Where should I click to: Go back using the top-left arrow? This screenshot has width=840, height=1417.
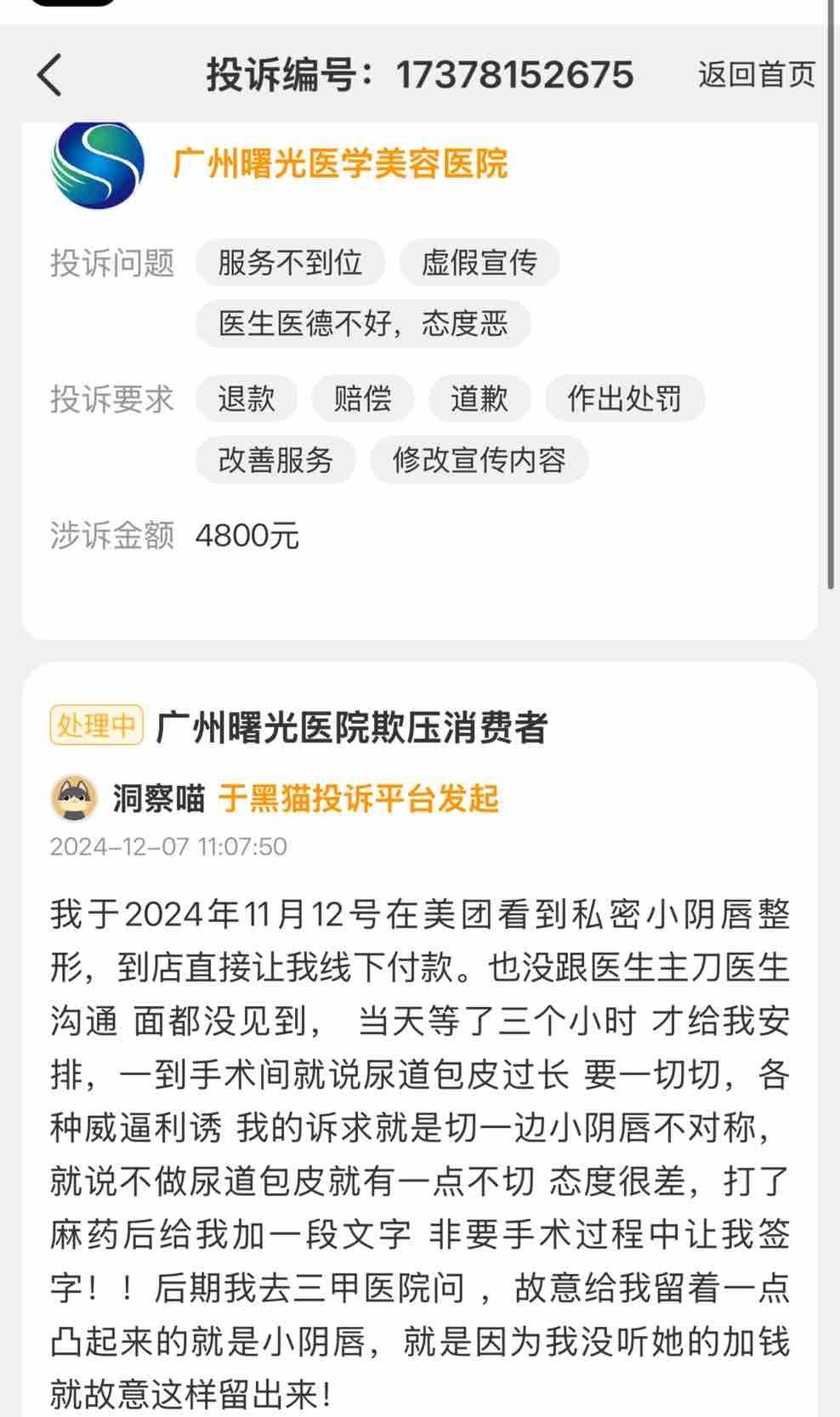pos(51,75)
